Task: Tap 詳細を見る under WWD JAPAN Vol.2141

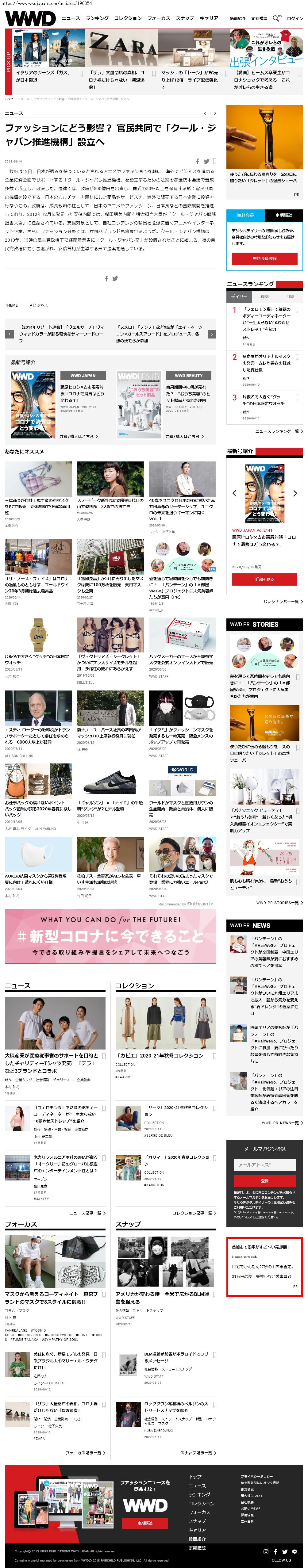Action: [264, 579]
